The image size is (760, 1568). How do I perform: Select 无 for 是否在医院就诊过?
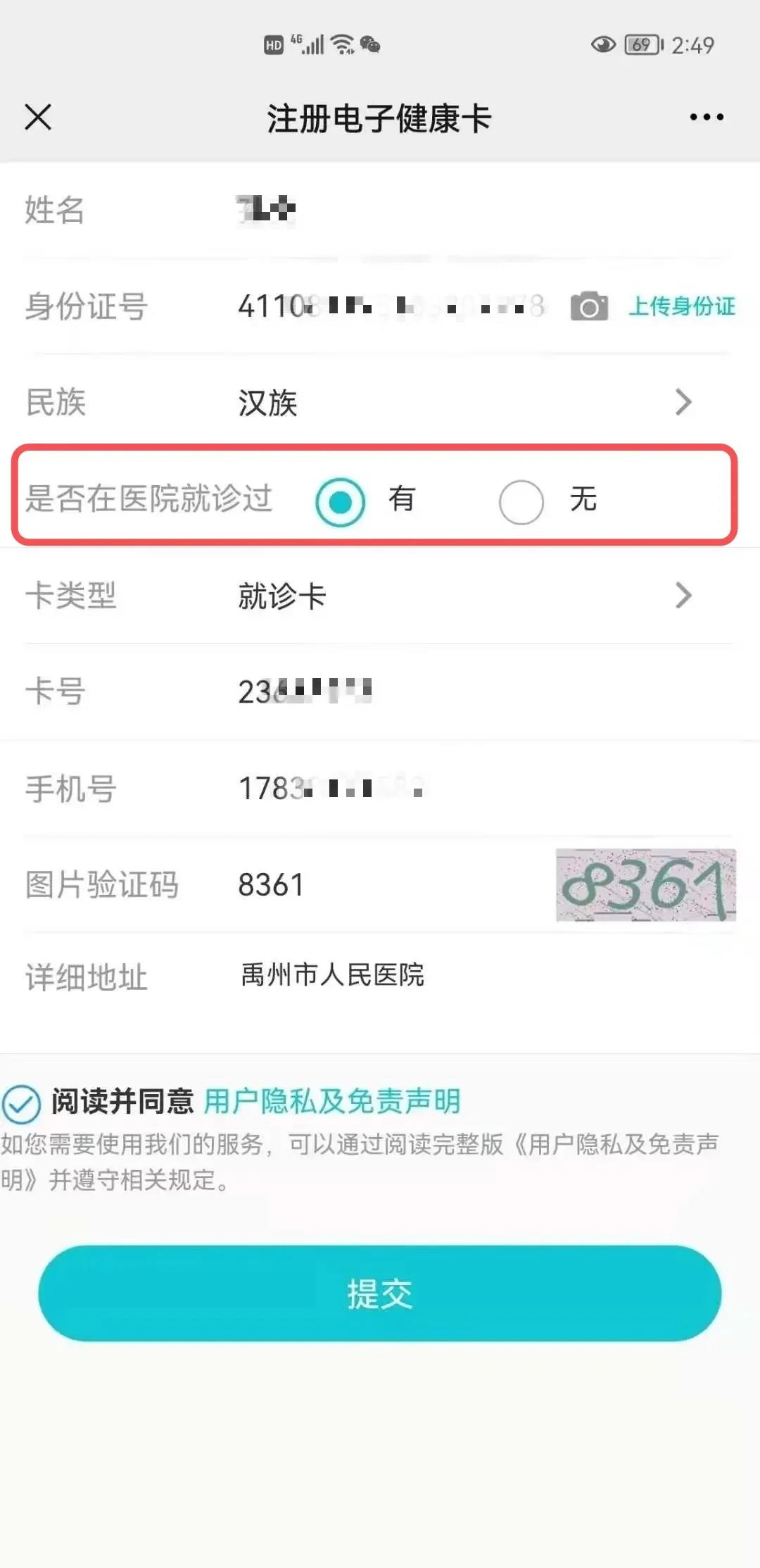[x=521, y=502]
